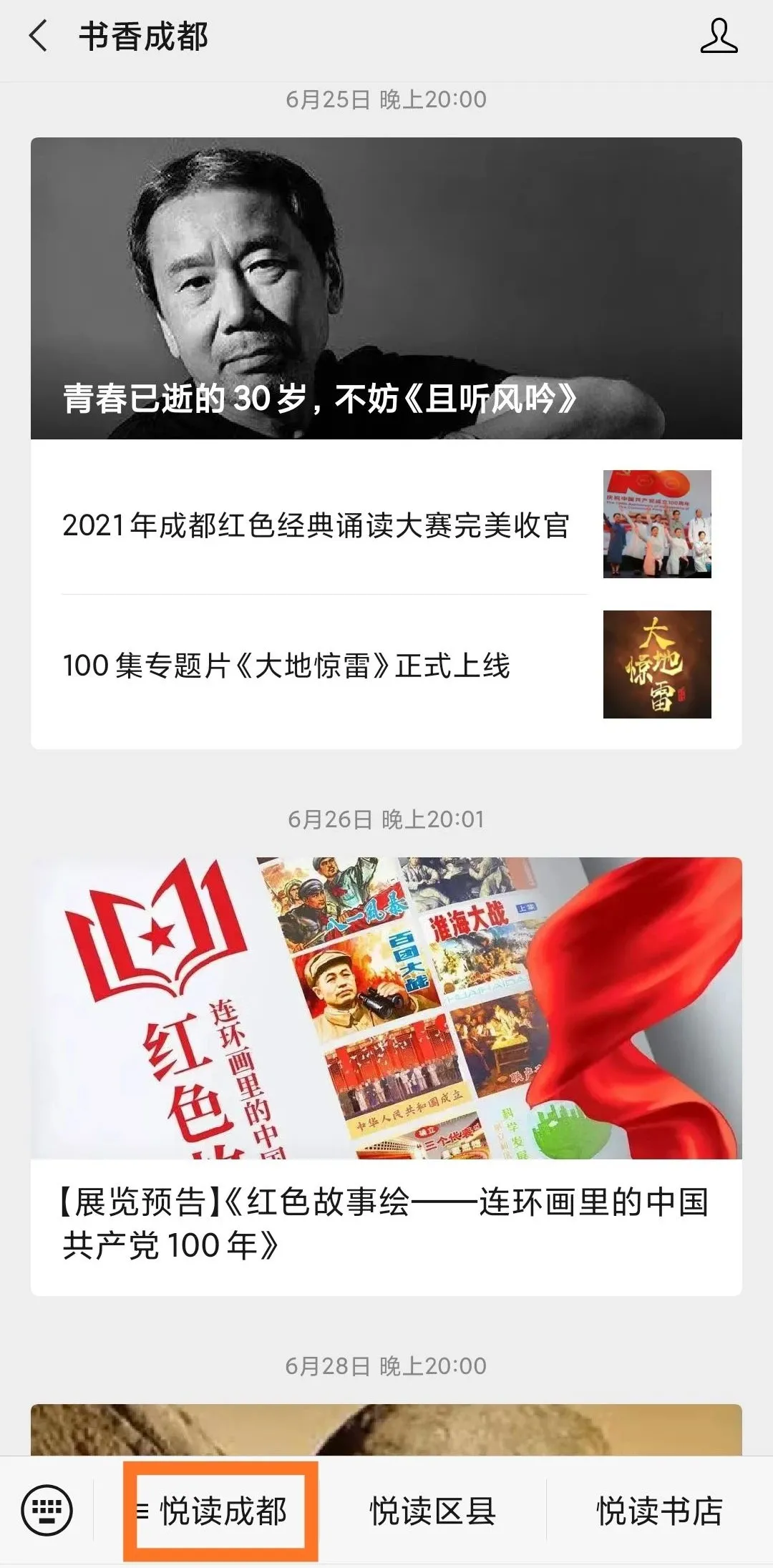This screenshot has height=1568, width=773.
Task: Open 【展览预告】《红色故事绘》 article card
Action: (x=386, y=1076)
